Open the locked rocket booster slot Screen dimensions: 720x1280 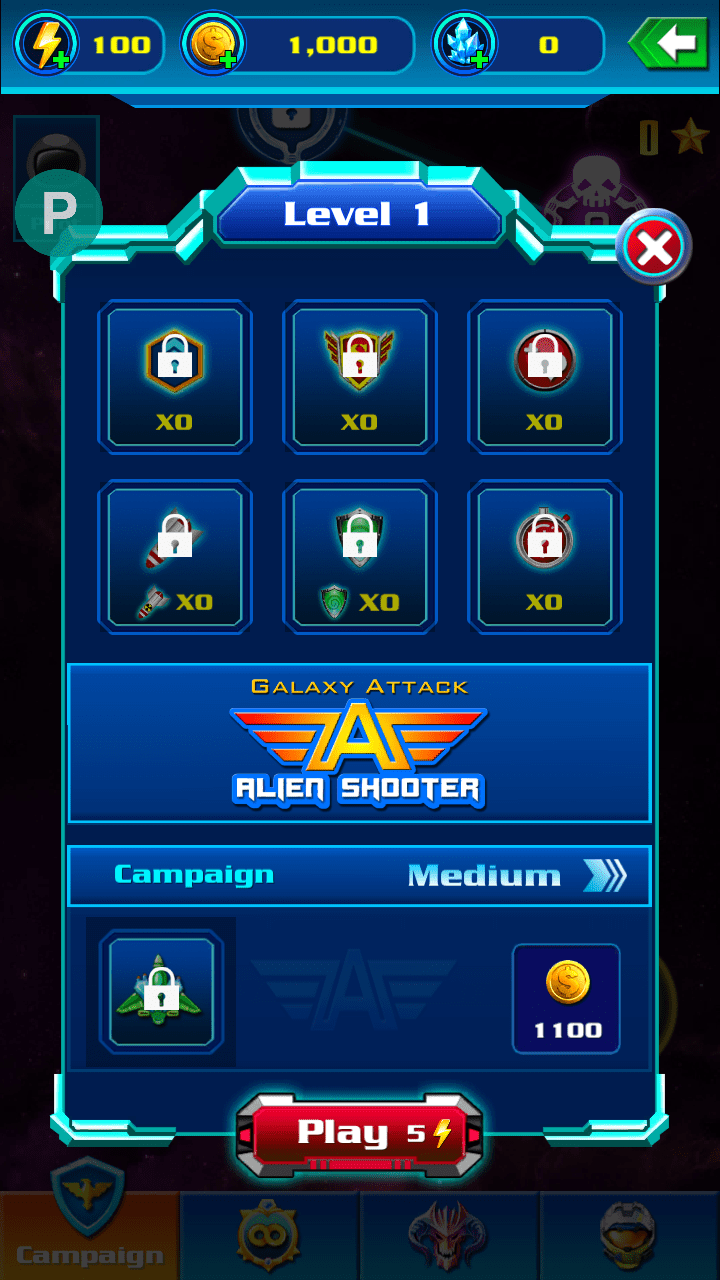175,557
